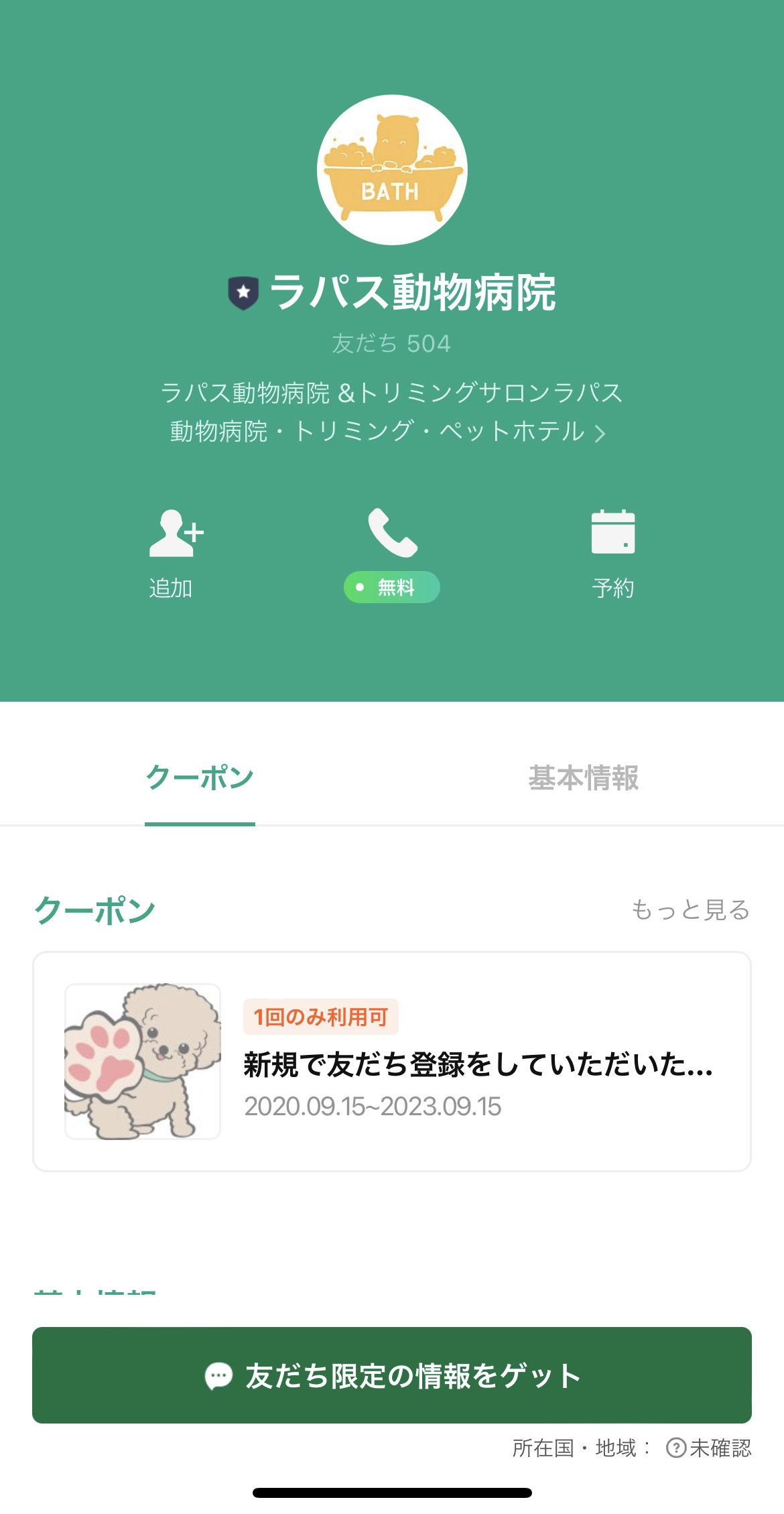784x1514 pixels.
Task: Click もっと見る to view more coupons
Action: (690, 911)
